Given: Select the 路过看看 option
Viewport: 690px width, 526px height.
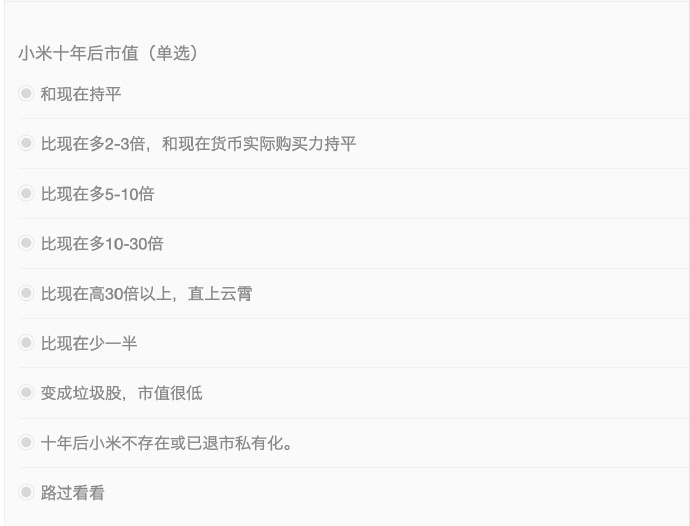Looking at the screenshot, I should [x=27, y=492].
